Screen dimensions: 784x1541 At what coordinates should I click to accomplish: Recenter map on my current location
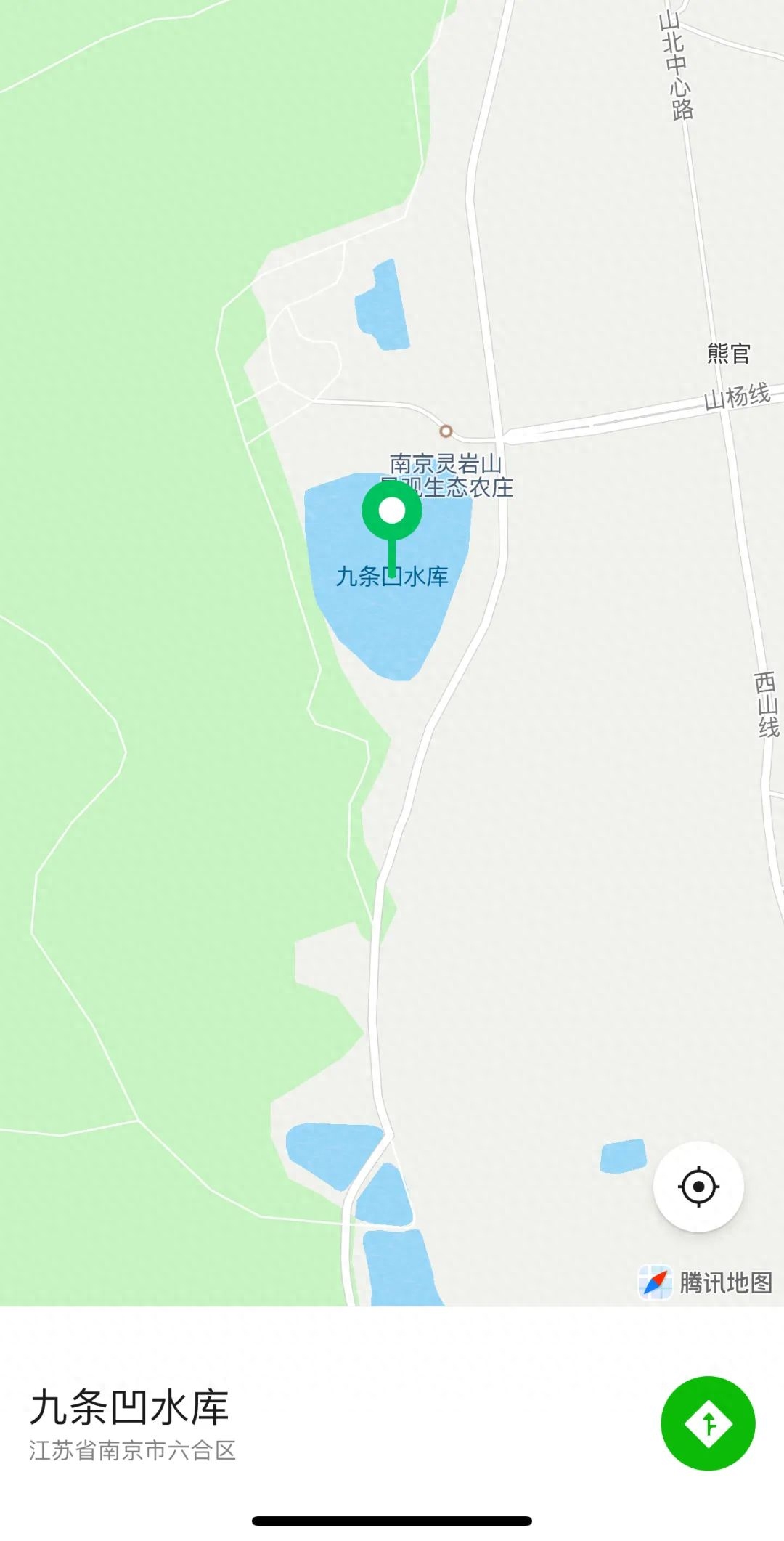[x=698, y=1187]
